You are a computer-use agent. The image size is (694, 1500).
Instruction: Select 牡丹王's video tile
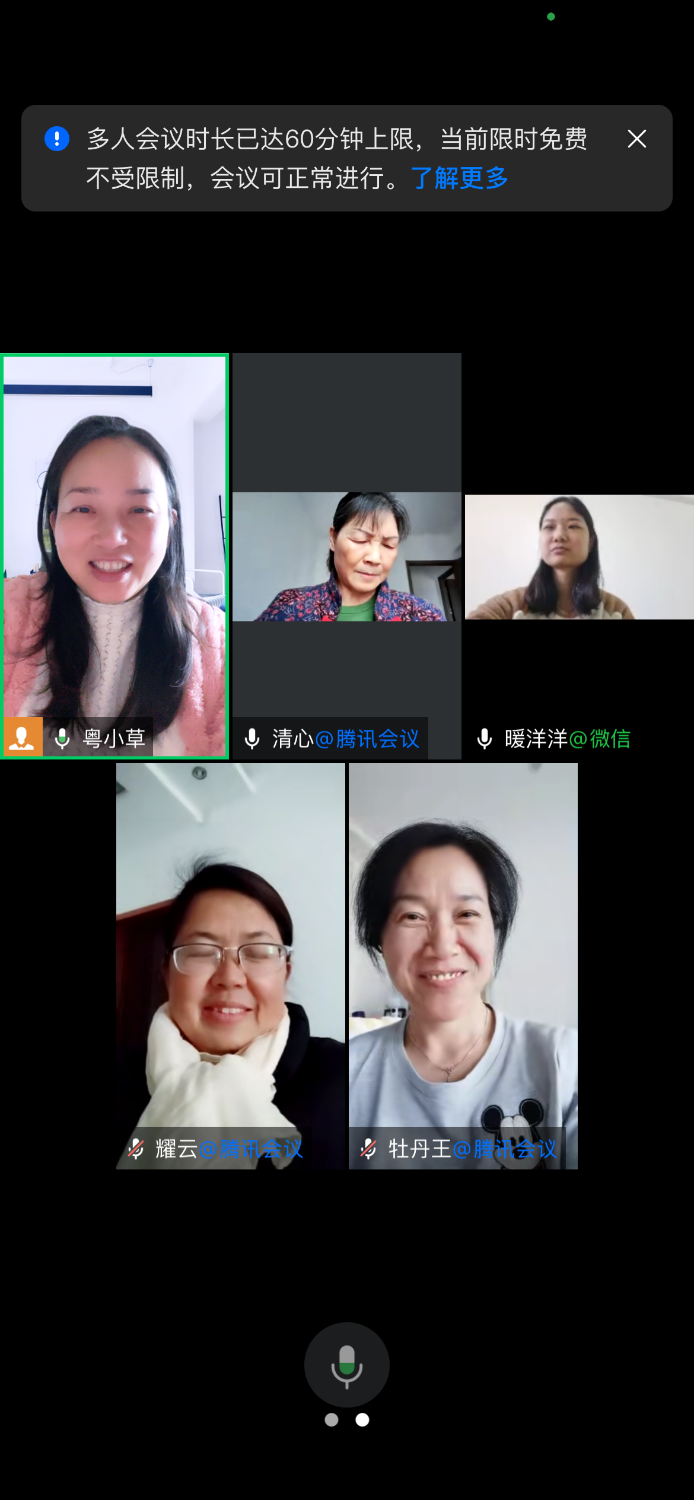[463, 965]
